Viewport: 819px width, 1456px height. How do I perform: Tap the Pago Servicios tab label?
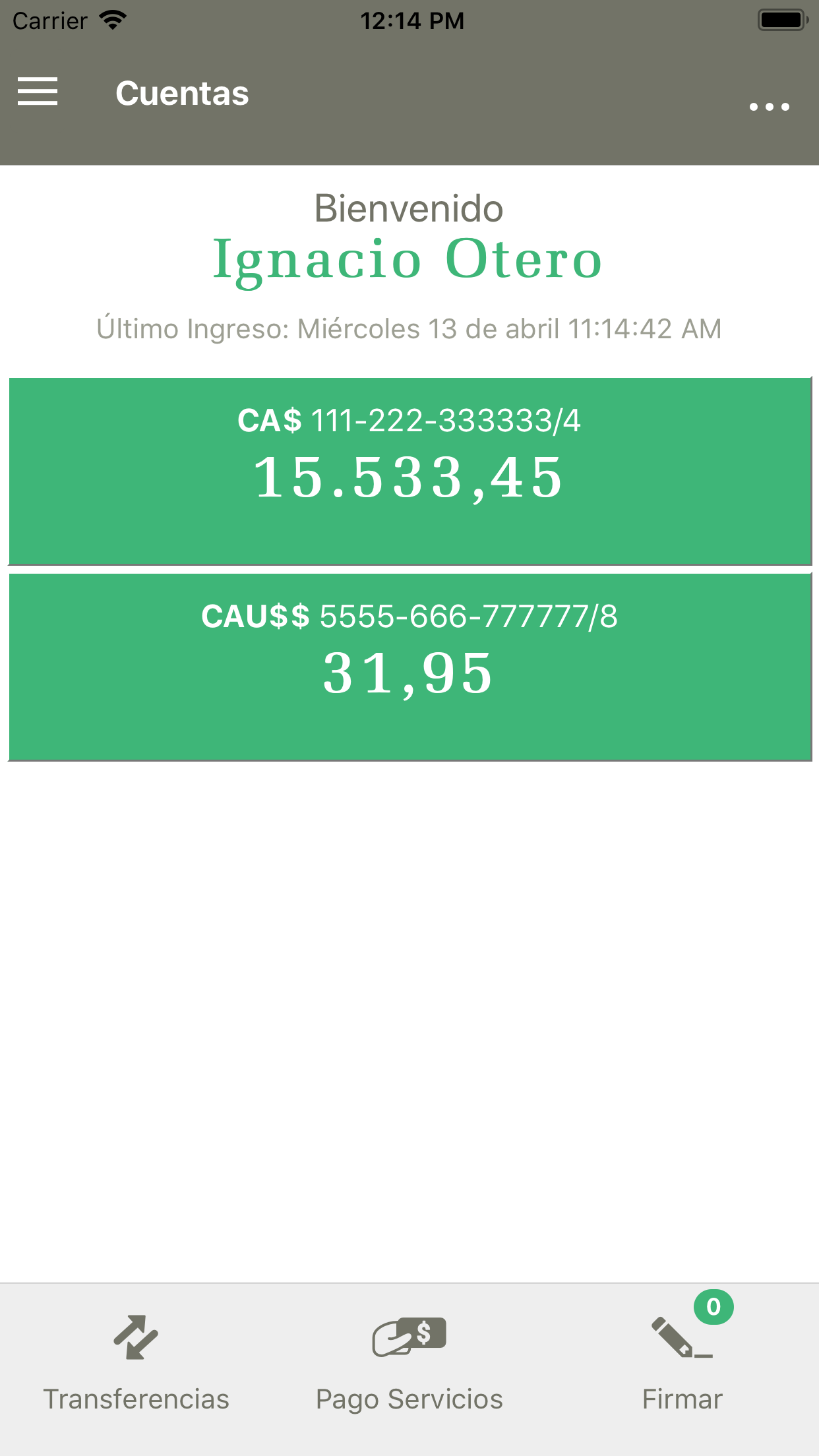coord(409,1398)
